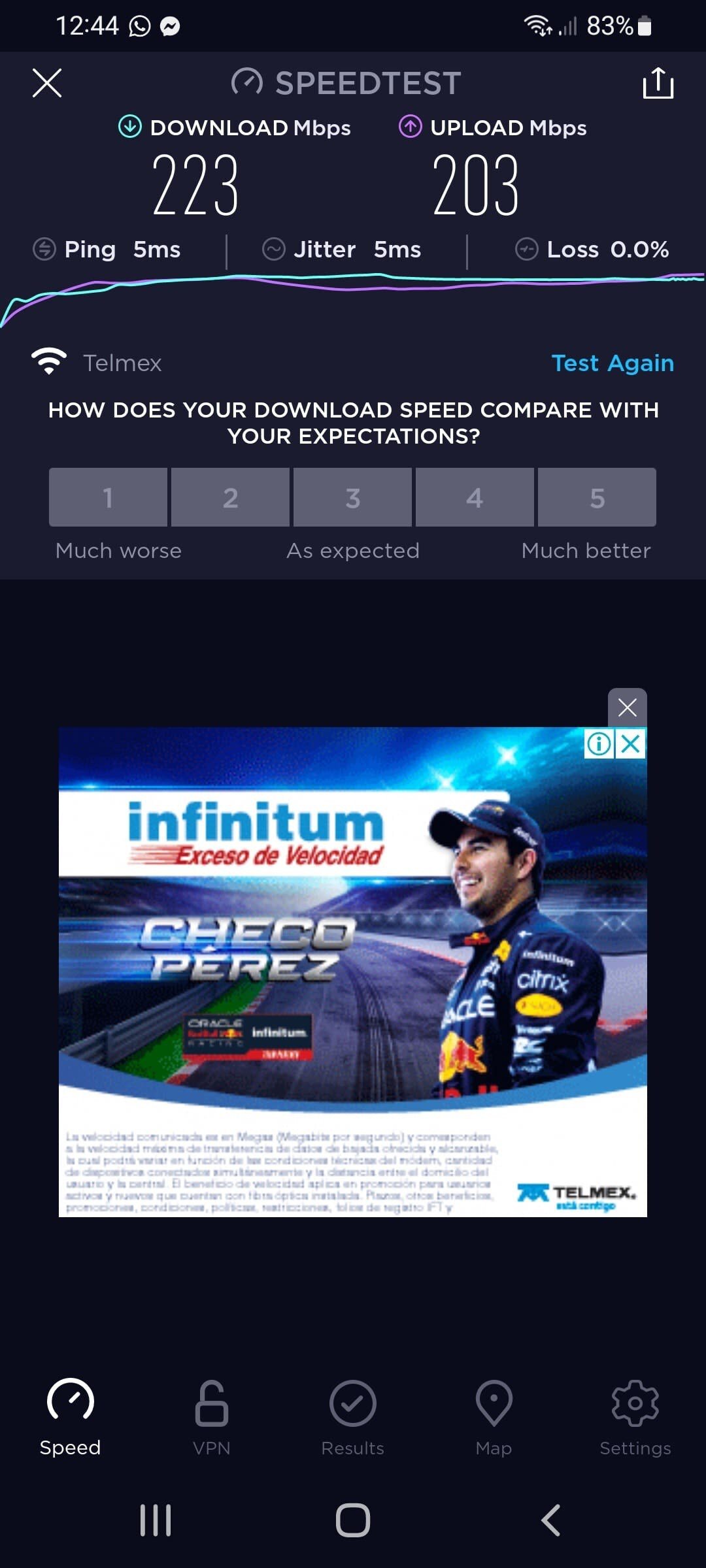Close the speed test results
706x1568 pixels.
[47, 83]
